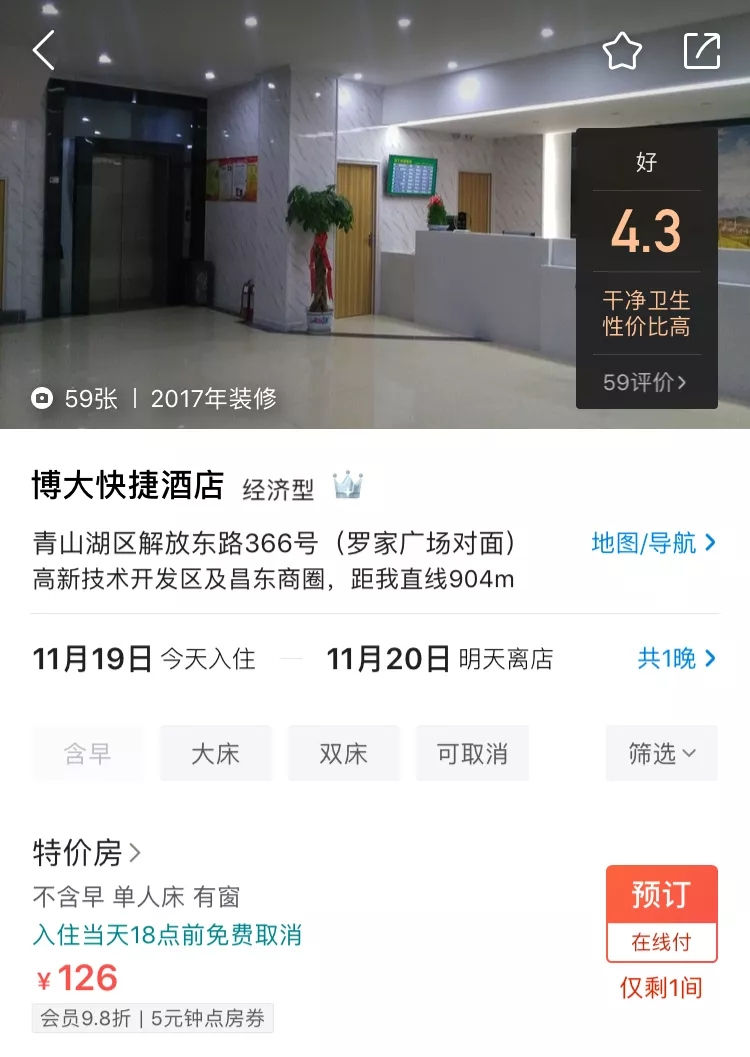
Task: Favorite this hotel with the star icon
Action: 621,51
